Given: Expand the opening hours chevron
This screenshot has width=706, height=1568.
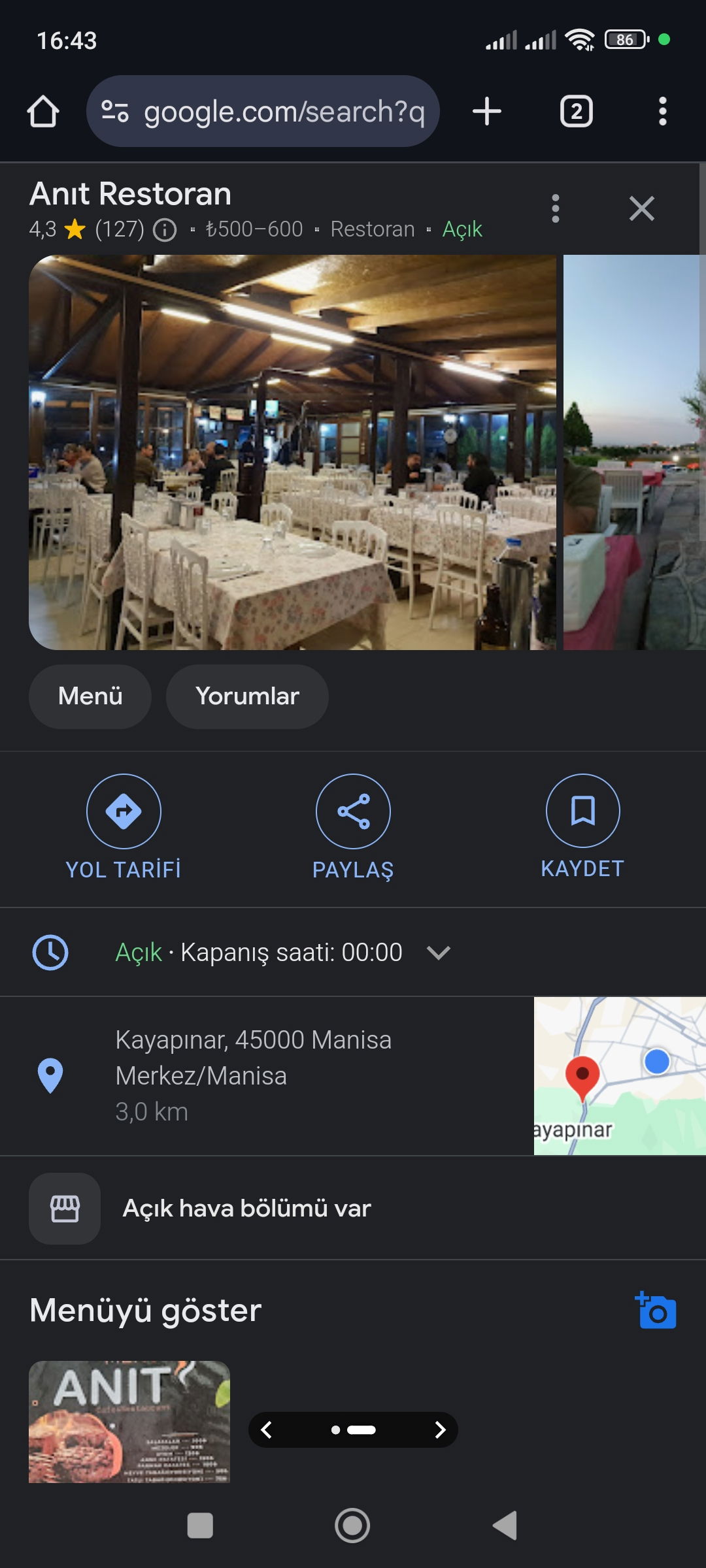Looking at the screenshot, I should pyautogui.click(x=437, y=953).
